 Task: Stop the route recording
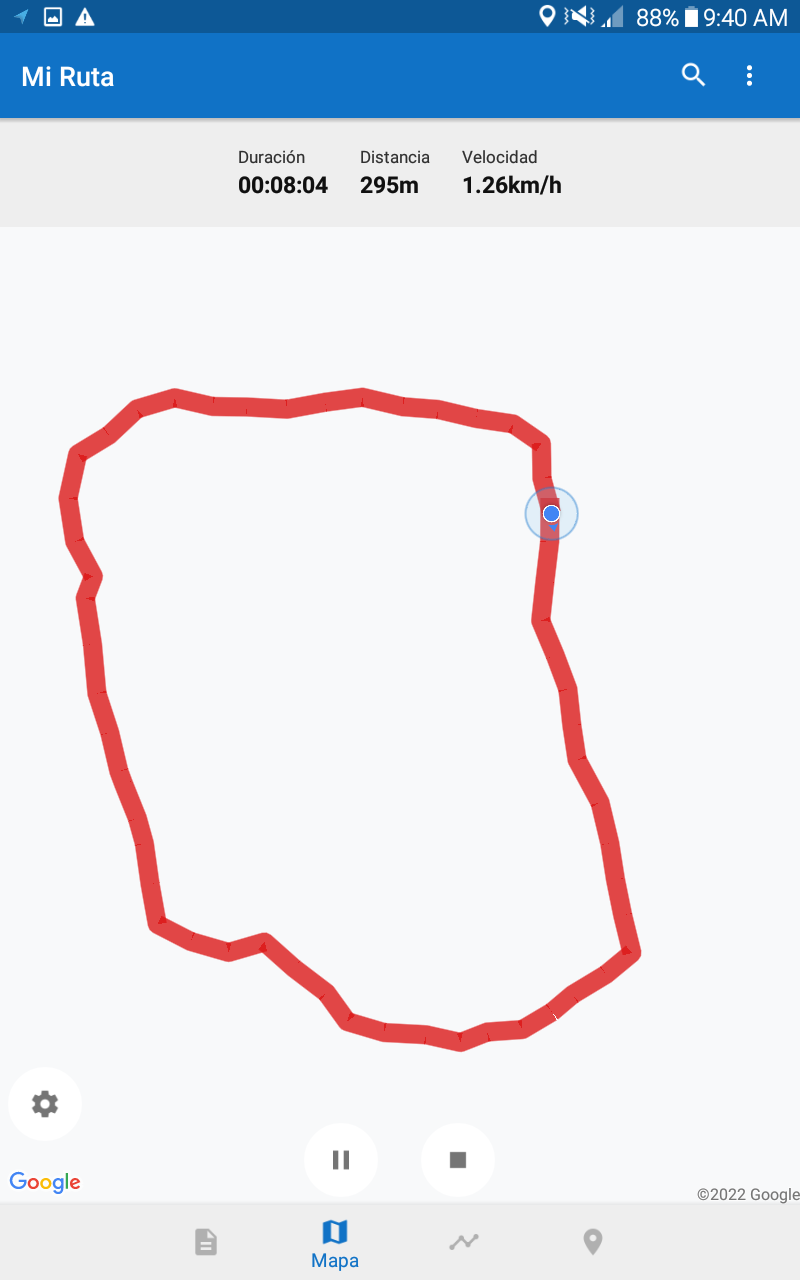[x=458, y=1160]
